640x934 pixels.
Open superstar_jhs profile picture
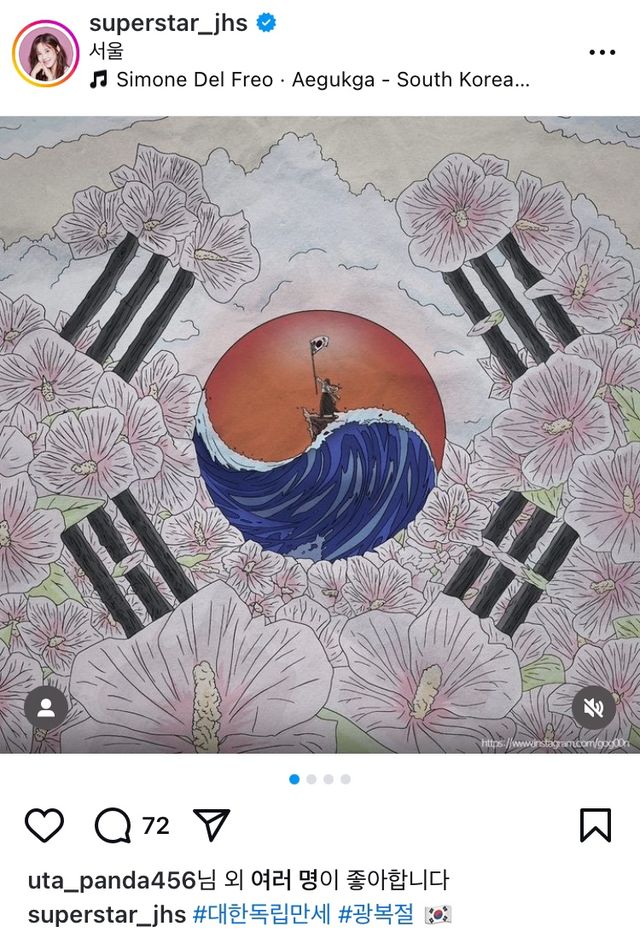coord(45,52)
